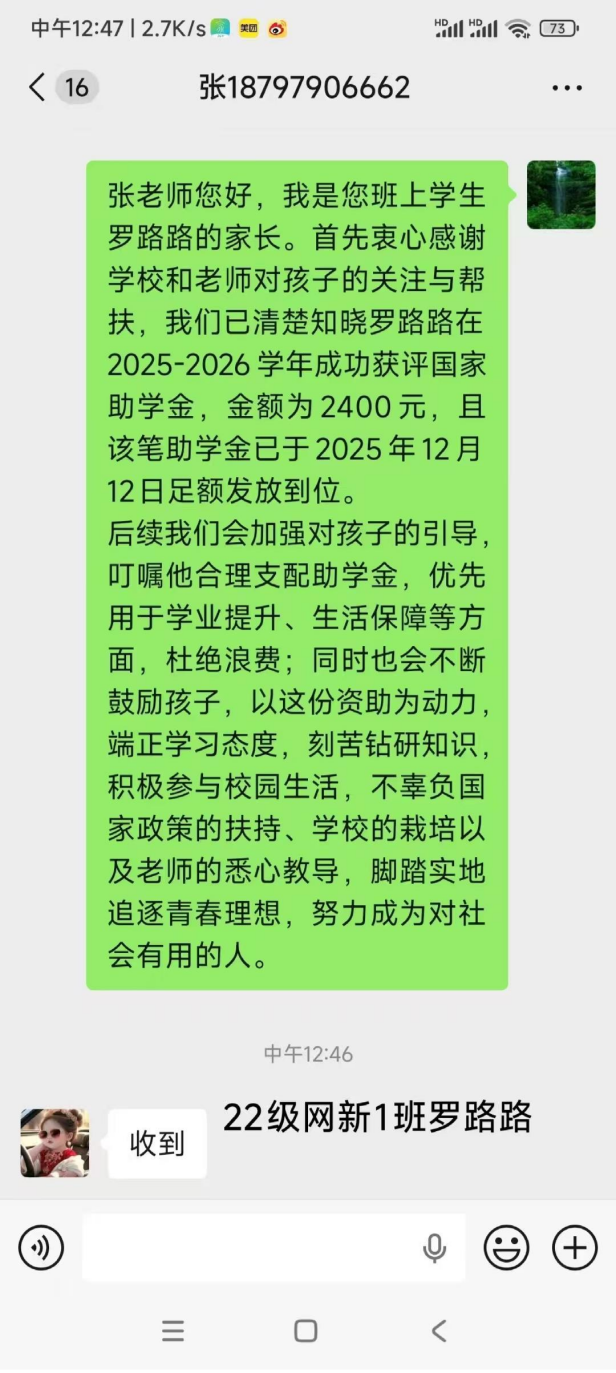Open my own waterfall avatar
616x1373 pixels.
point(561,195)
